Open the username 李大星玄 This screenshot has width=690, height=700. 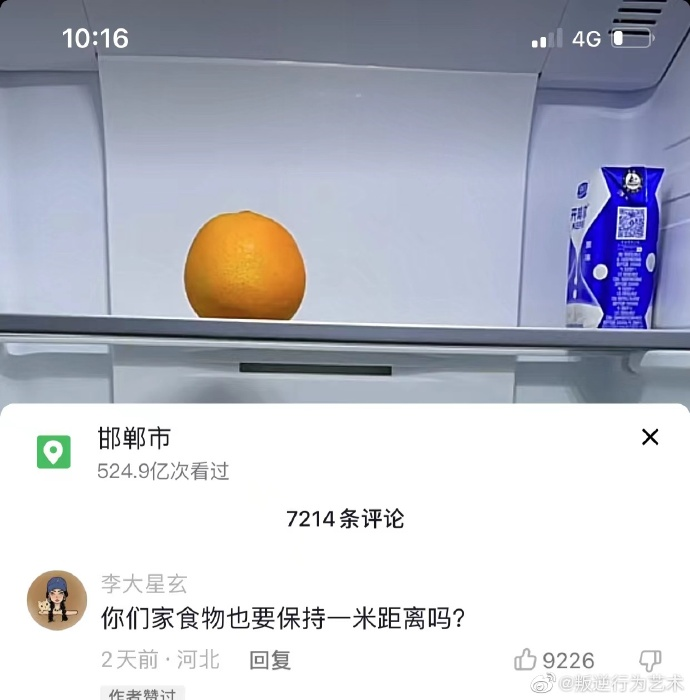tap(144, 584)
